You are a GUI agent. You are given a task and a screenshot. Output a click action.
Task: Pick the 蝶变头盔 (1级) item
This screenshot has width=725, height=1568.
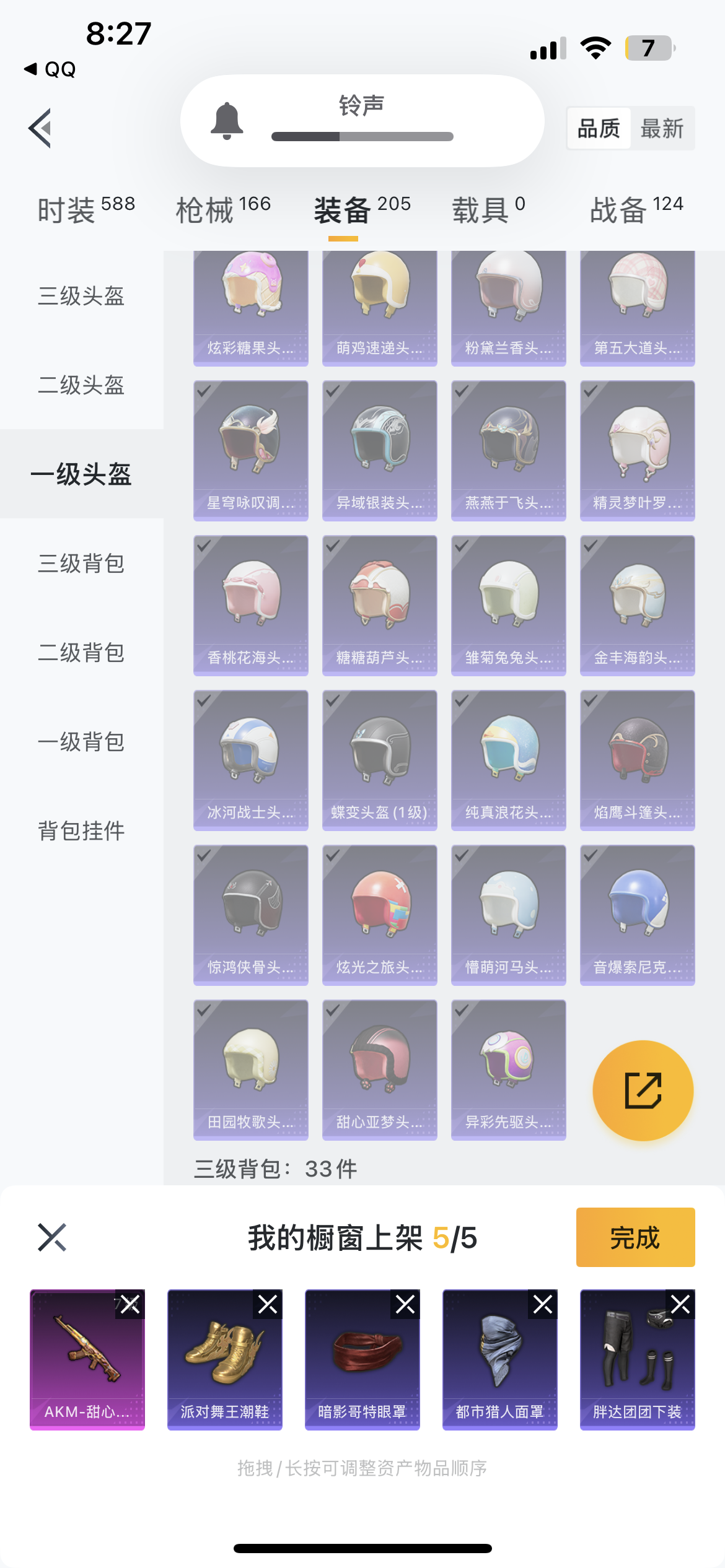click(x=380, y=760)
